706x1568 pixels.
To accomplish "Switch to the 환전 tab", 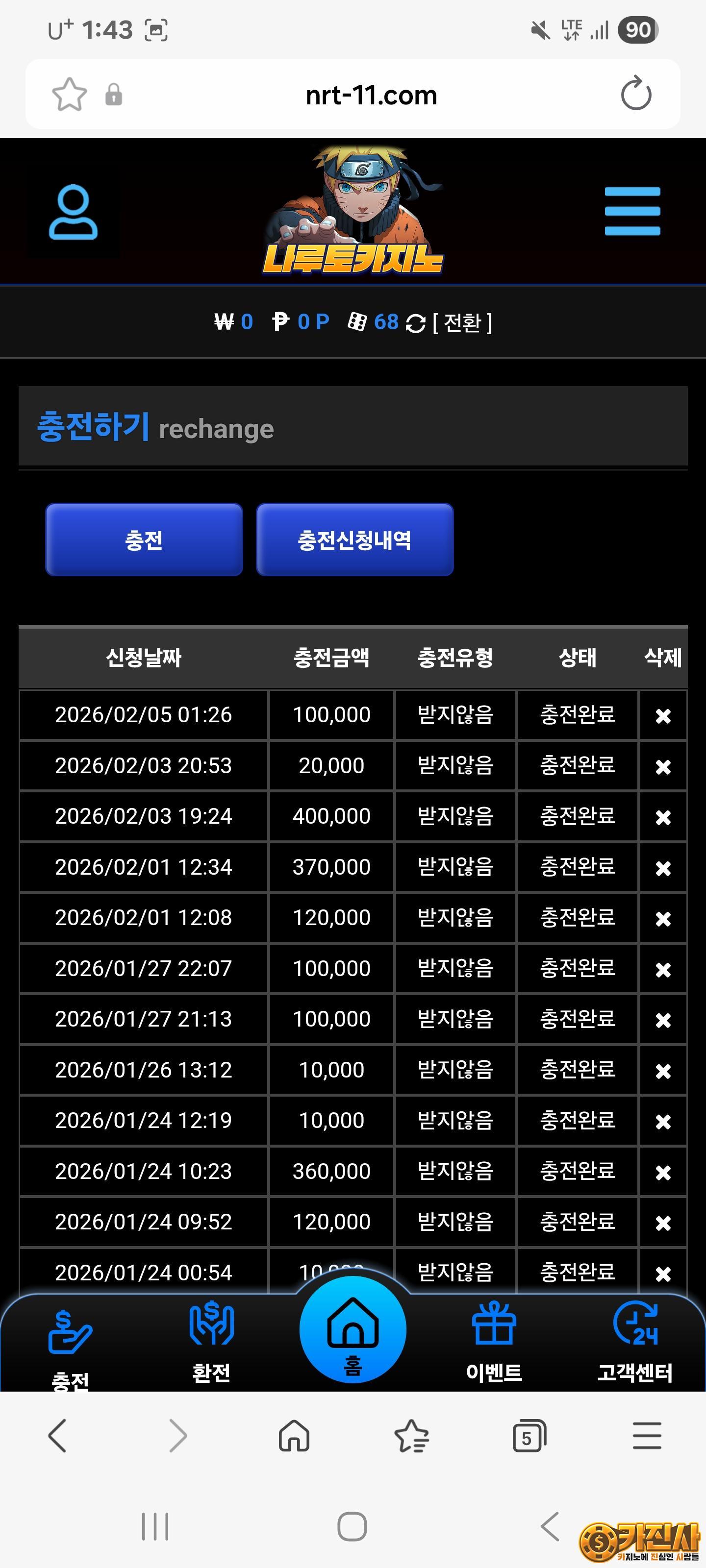I will pyautogui.click(x=211, y=1339).
